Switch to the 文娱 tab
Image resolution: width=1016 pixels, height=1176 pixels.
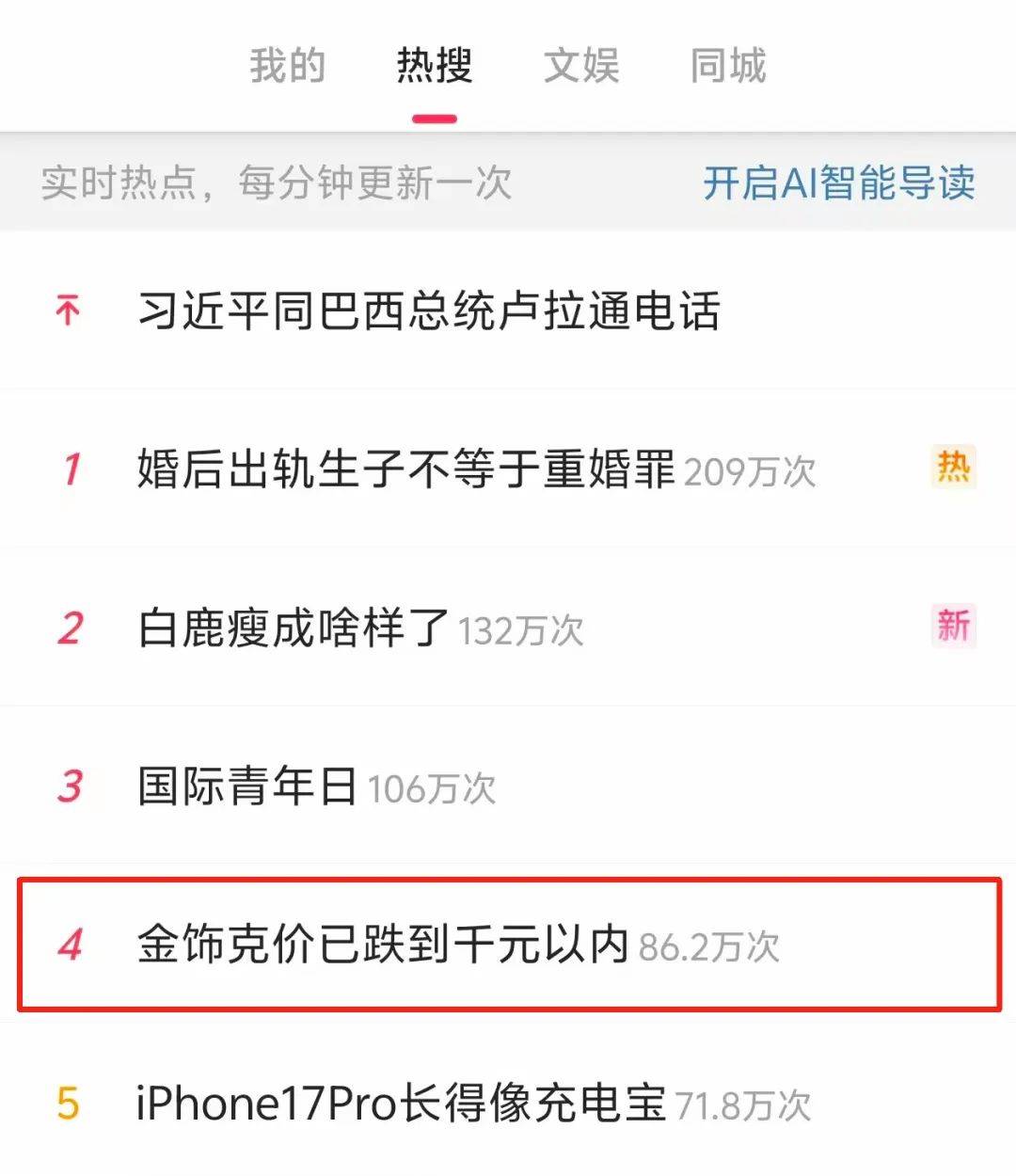[x=581, y=67]
